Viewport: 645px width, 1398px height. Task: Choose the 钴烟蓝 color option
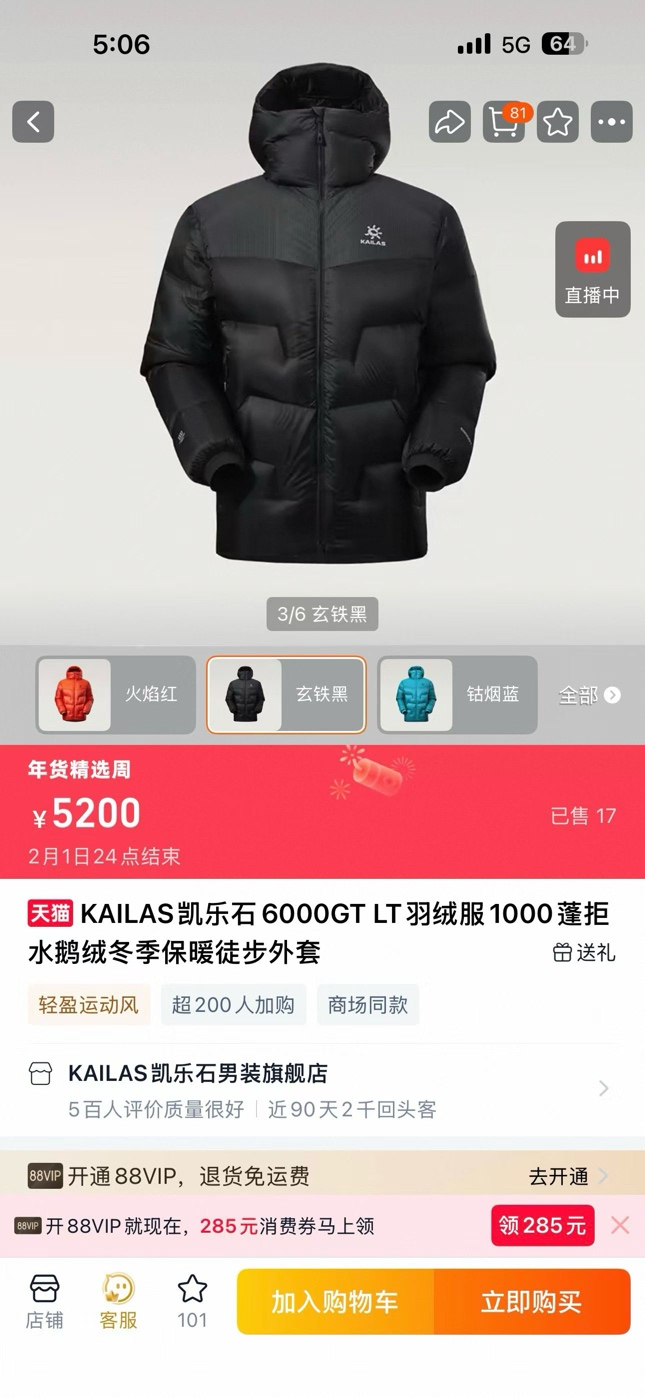457,694
